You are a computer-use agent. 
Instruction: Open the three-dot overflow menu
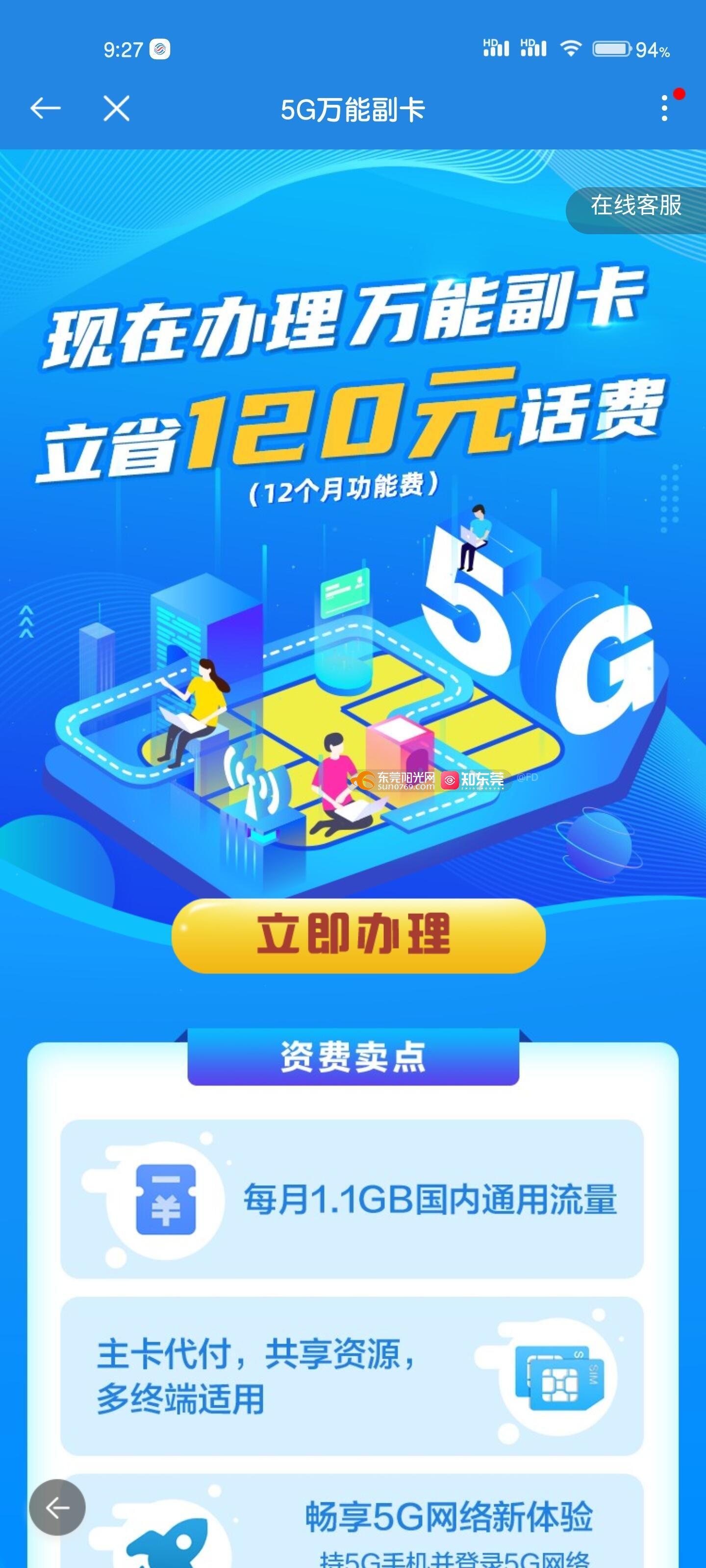[x=664, y=109]
